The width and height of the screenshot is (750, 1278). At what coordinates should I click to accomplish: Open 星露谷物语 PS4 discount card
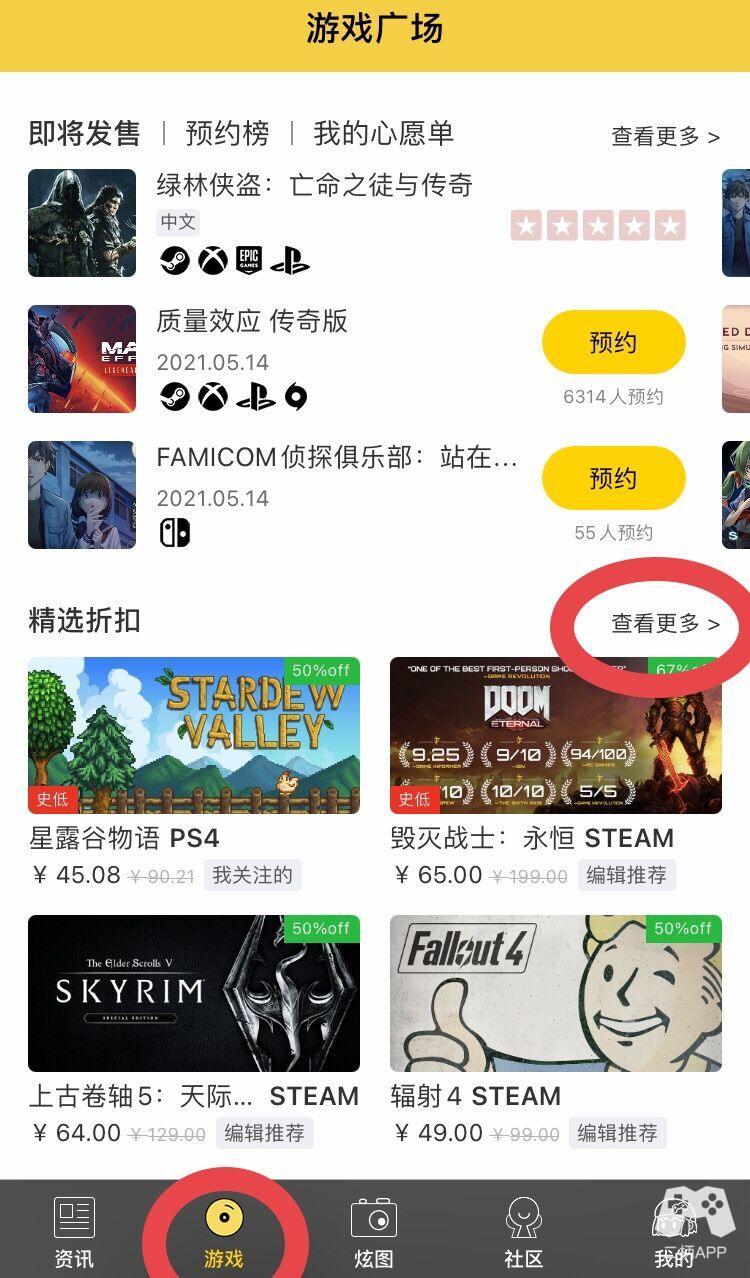194,735
